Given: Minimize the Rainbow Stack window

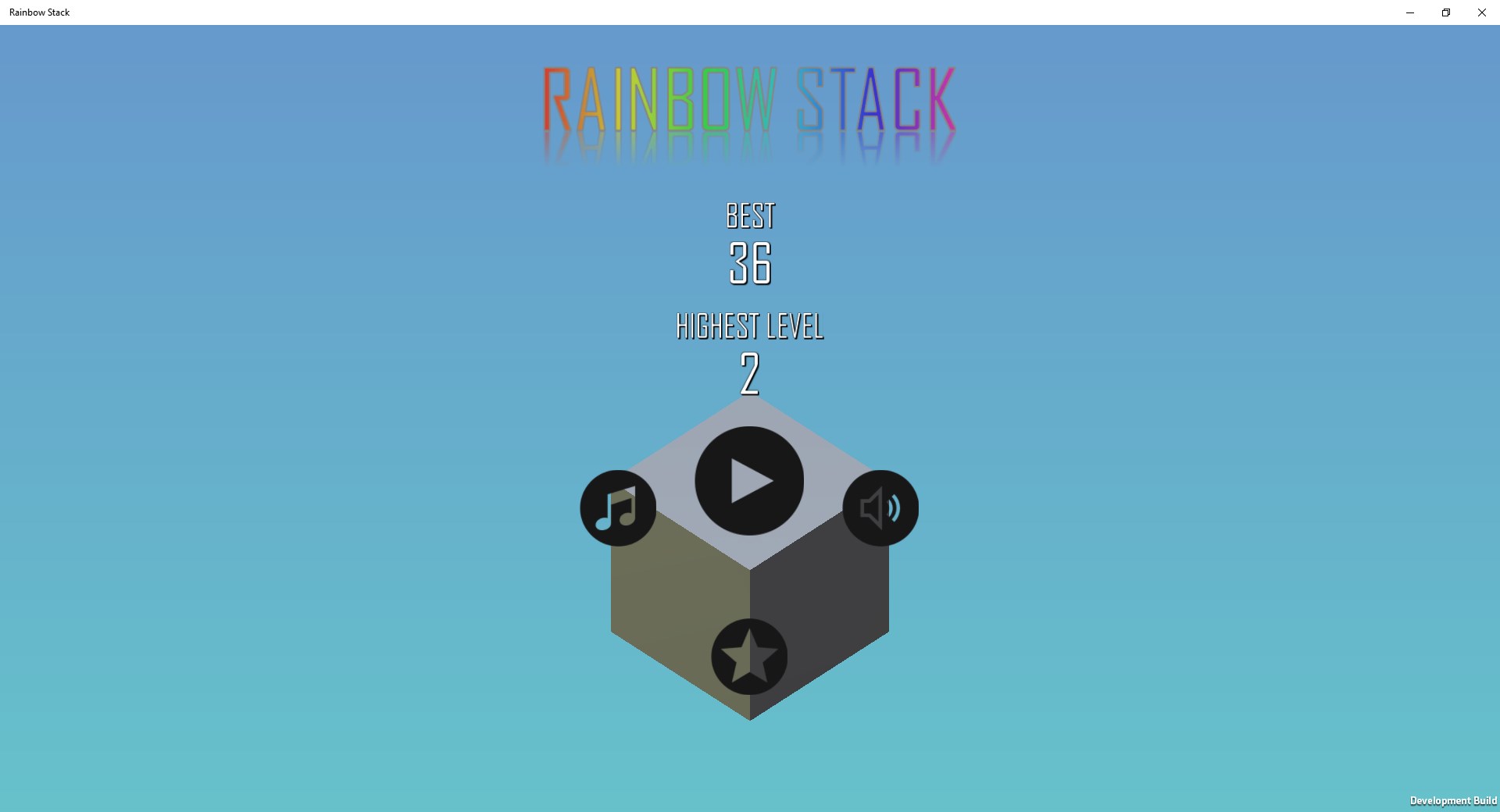Looking at the screenshot, I should tap(1410, 12).
